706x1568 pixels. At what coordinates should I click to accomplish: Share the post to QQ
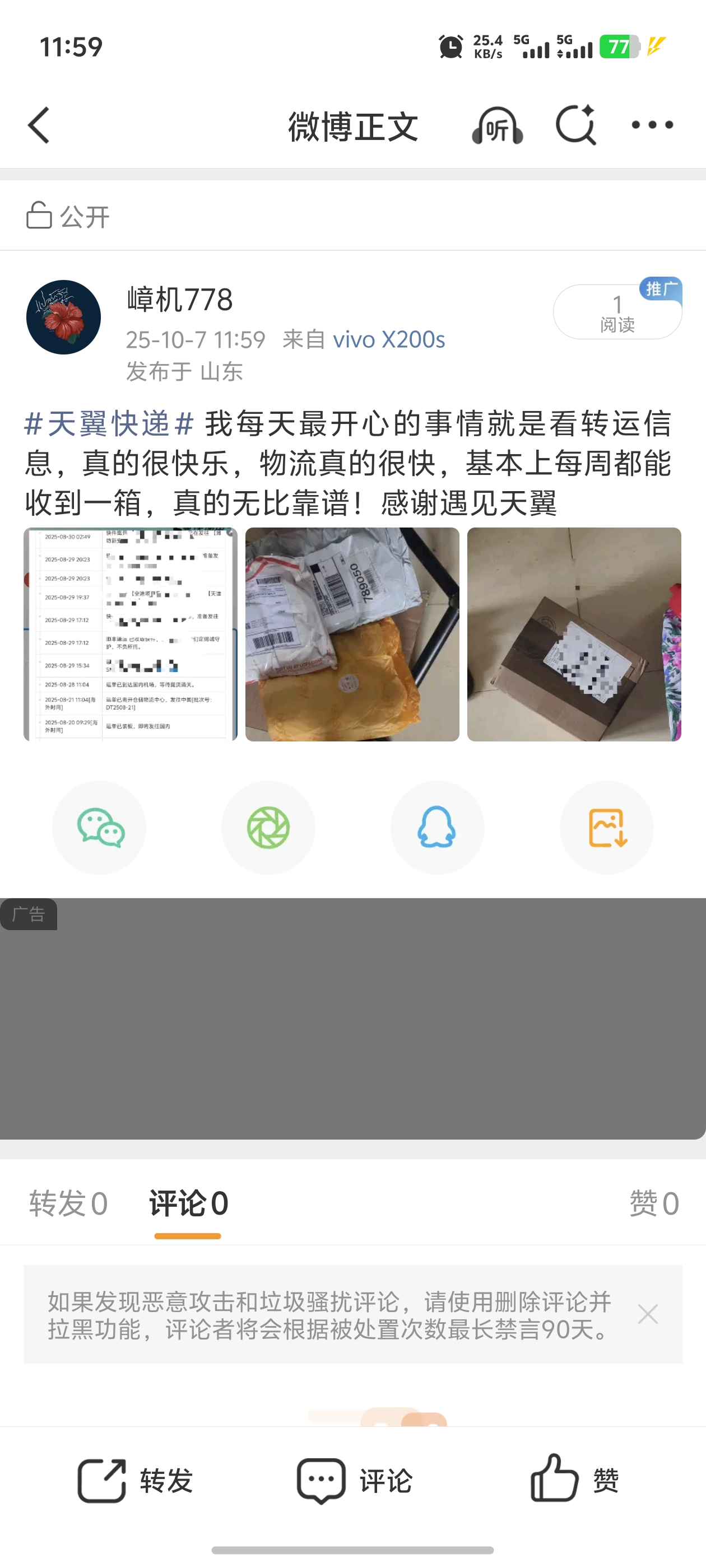(x=438, y=828)
